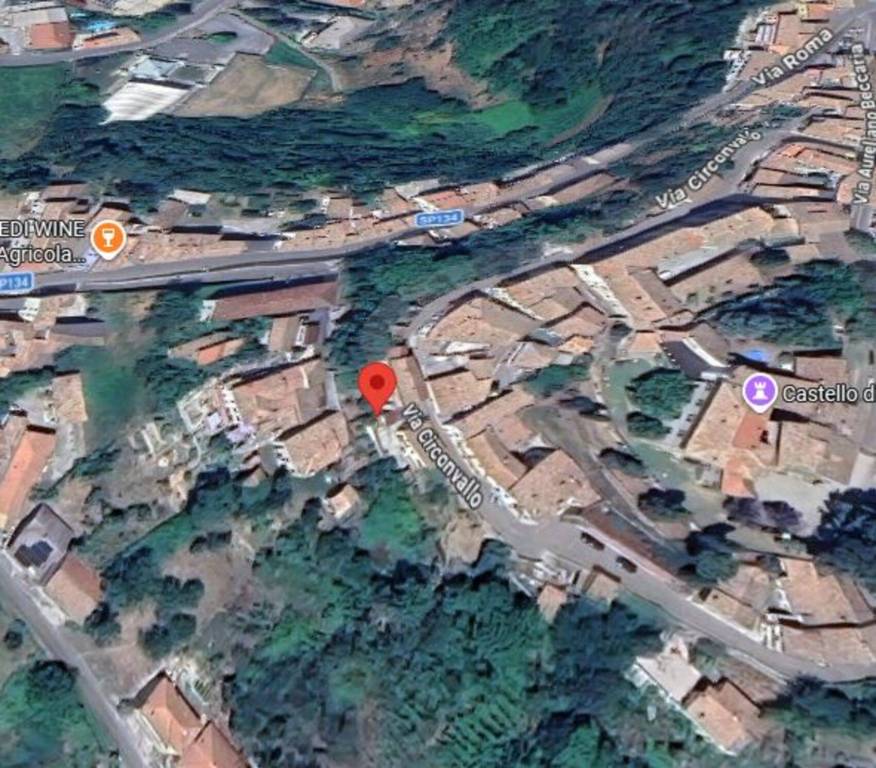This screenshot has height=768, width=876.
Task: Tap the red location pin on Via Circonvallo
Action: 377,385
